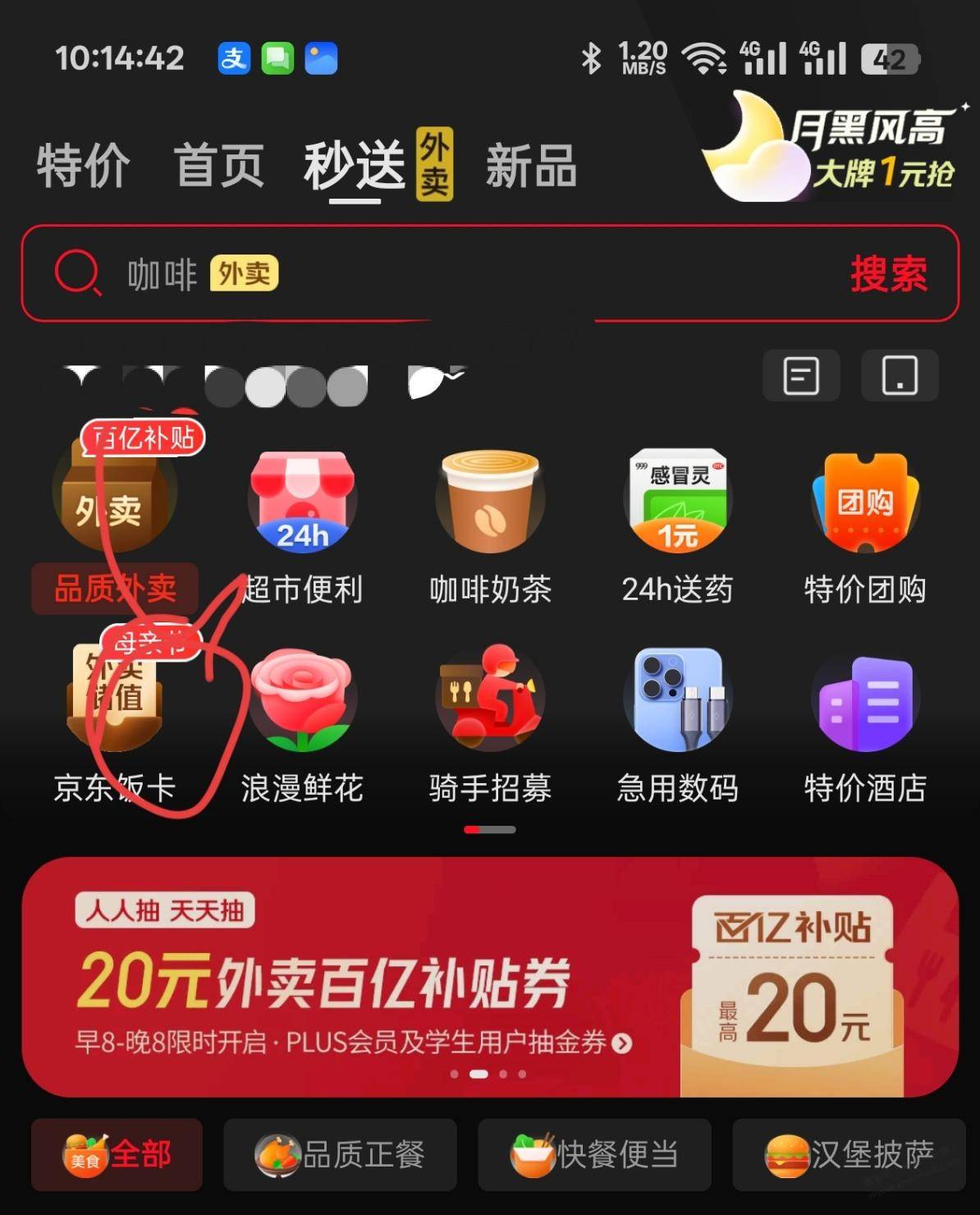This screenshot has width=980, height=1215.
Task: Select the 品质正餐 filter chip
Action: pos(340,1154)
